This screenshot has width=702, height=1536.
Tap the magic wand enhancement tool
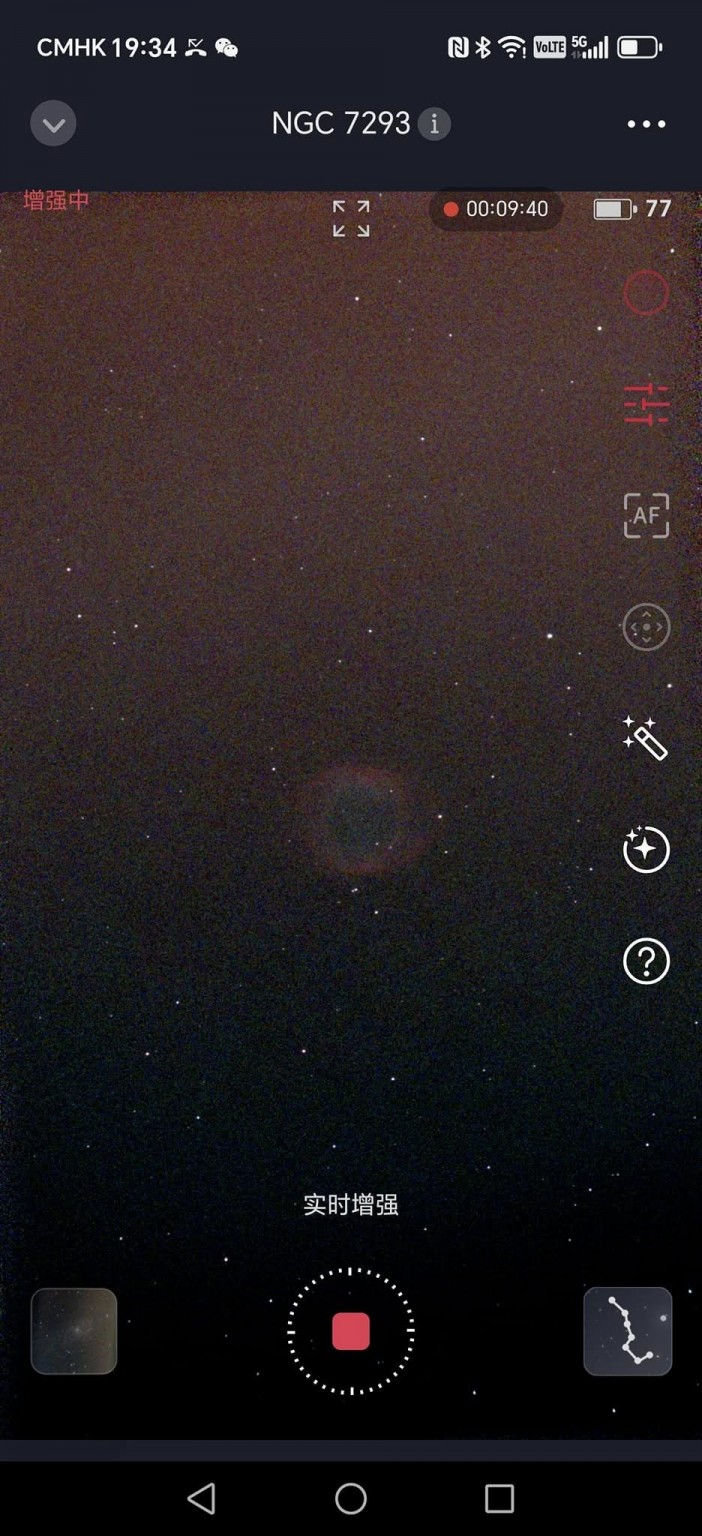tap(645, 739)
